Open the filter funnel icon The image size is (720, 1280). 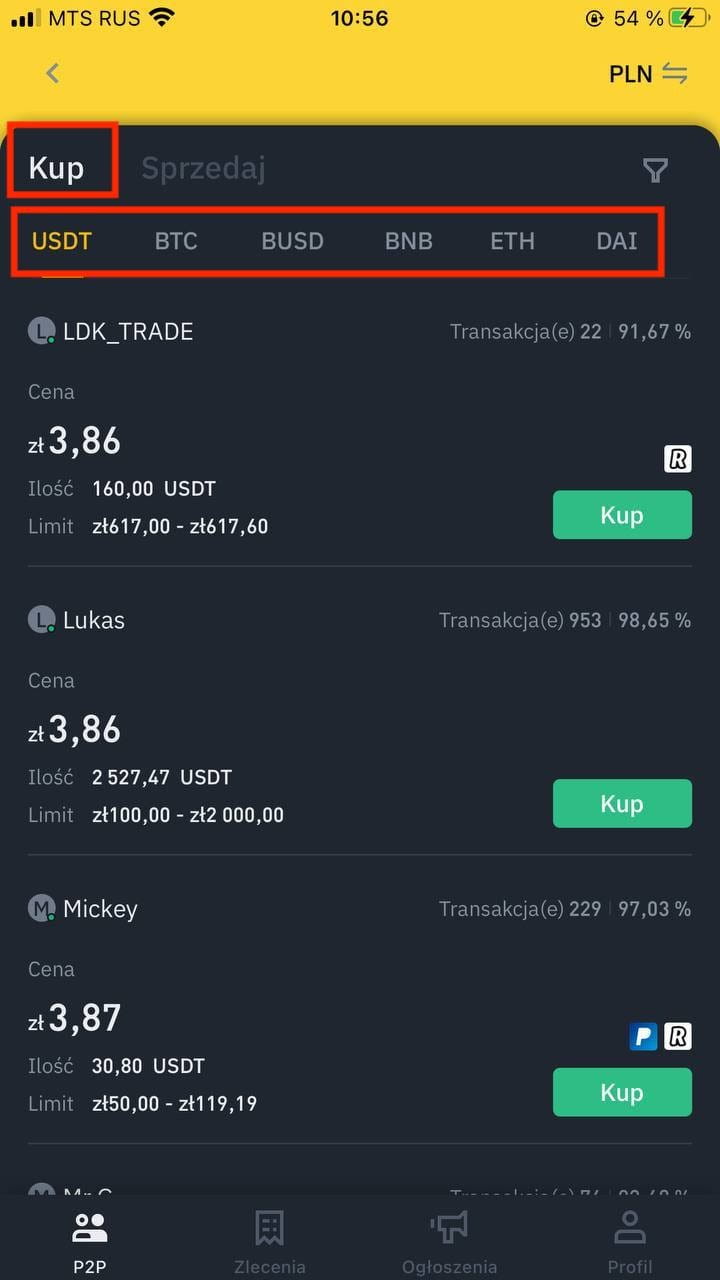tap(655, 171)
